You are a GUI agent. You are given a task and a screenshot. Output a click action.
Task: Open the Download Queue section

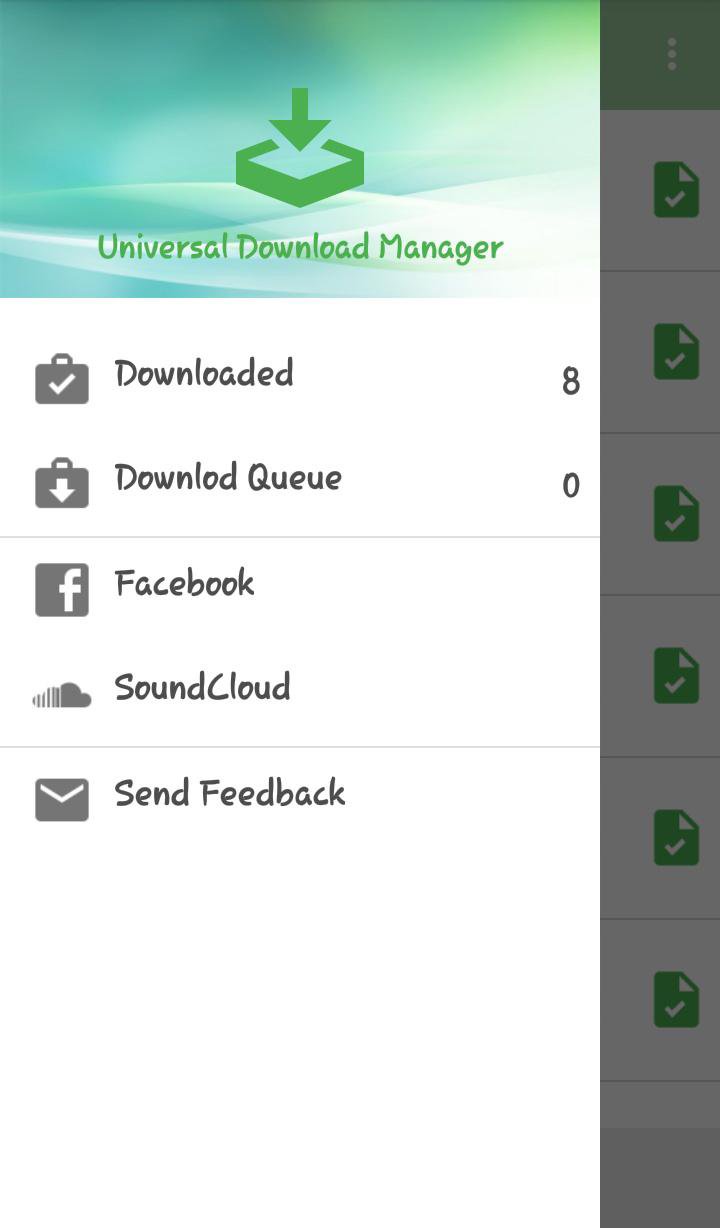coord(227,478)
